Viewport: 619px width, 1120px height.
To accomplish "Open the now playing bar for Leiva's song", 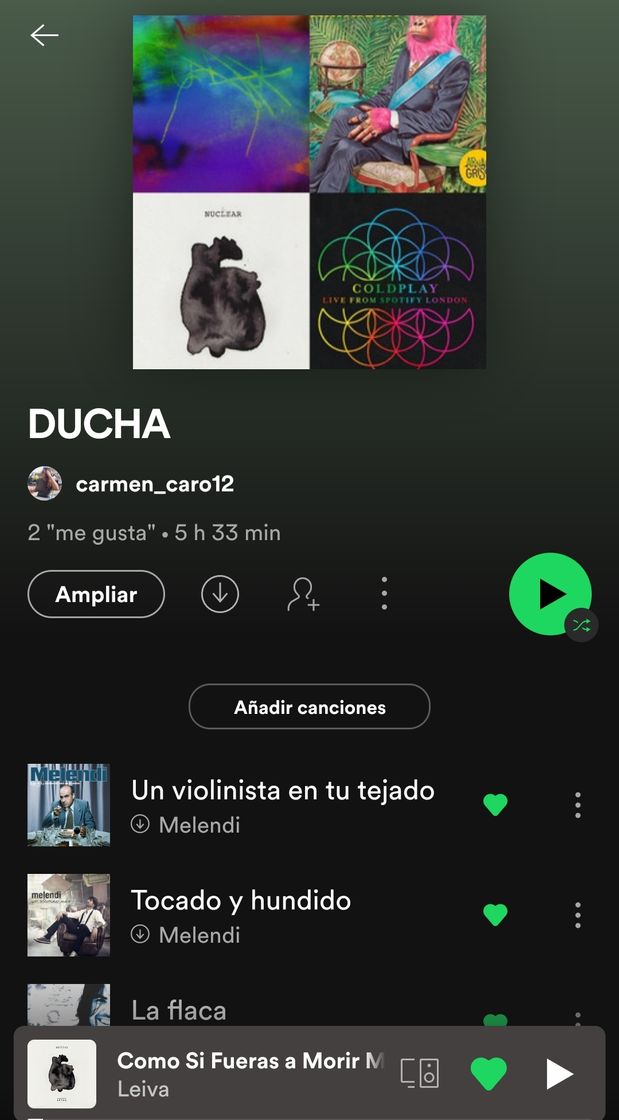I will click(x=250, y=1073).
